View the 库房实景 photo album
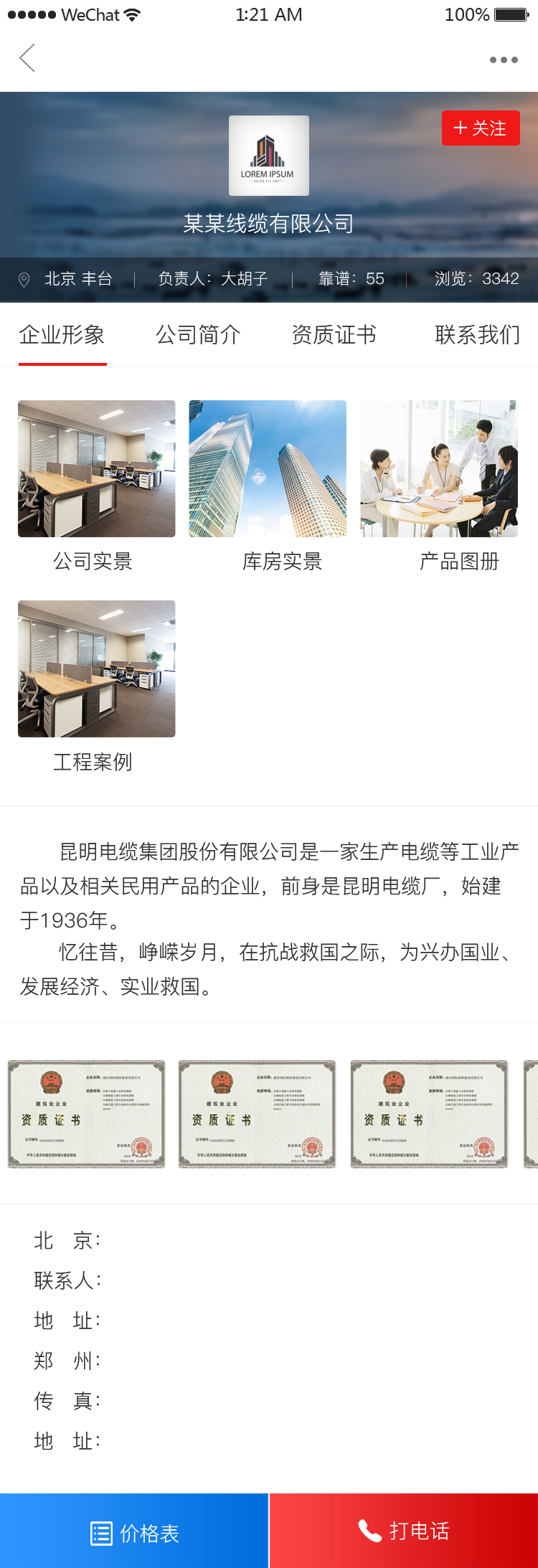The width and height of the screenshot is (538, 1568). [268, 468]
